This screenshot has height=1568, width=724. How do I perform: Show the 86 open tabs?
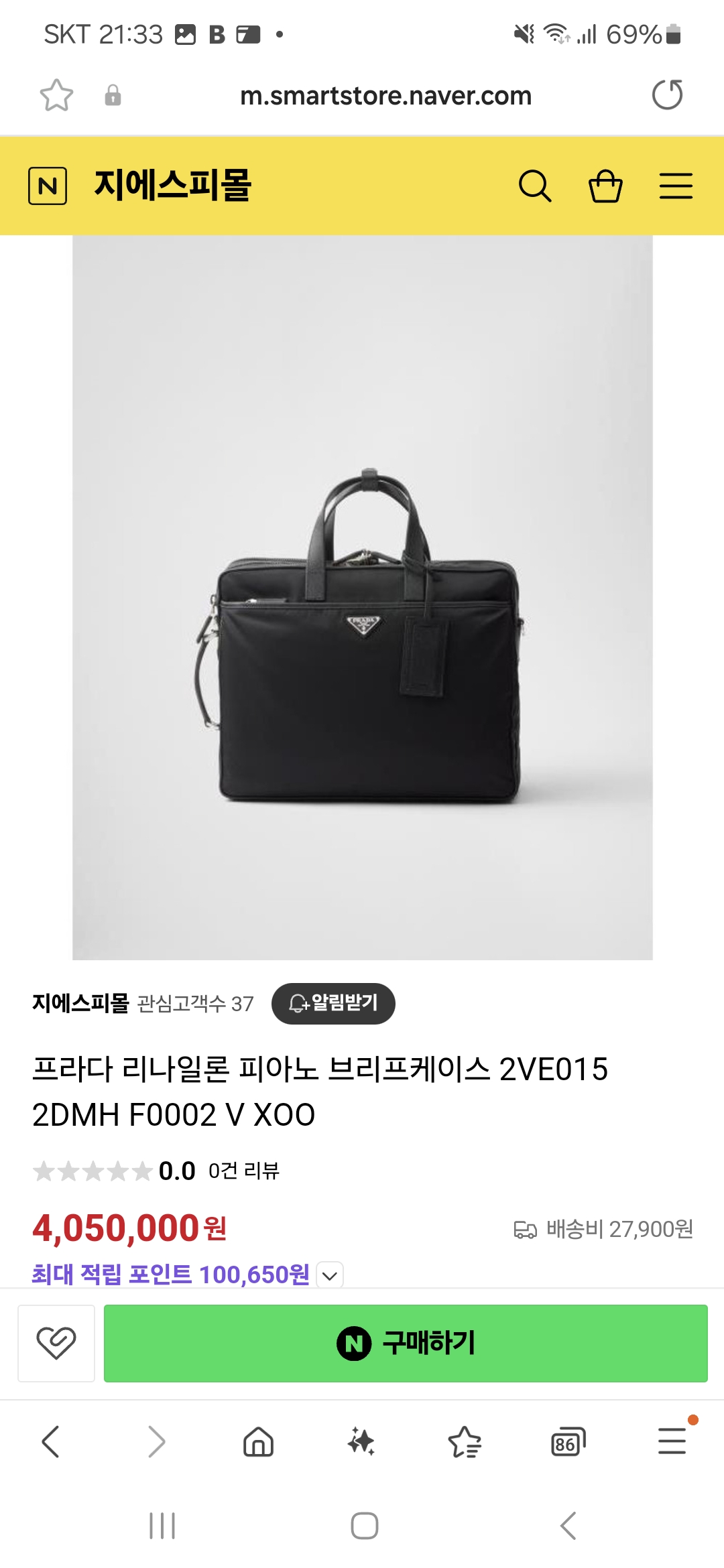(568, 1441)
